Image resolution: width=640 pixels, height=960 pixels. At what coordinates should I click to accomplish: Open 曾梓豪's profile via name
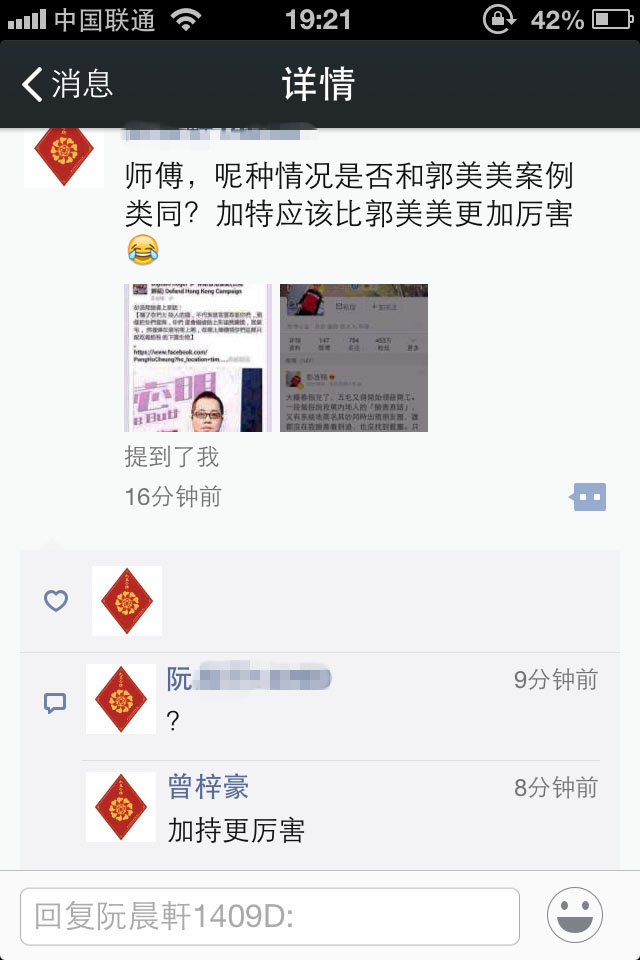[208, 787]
